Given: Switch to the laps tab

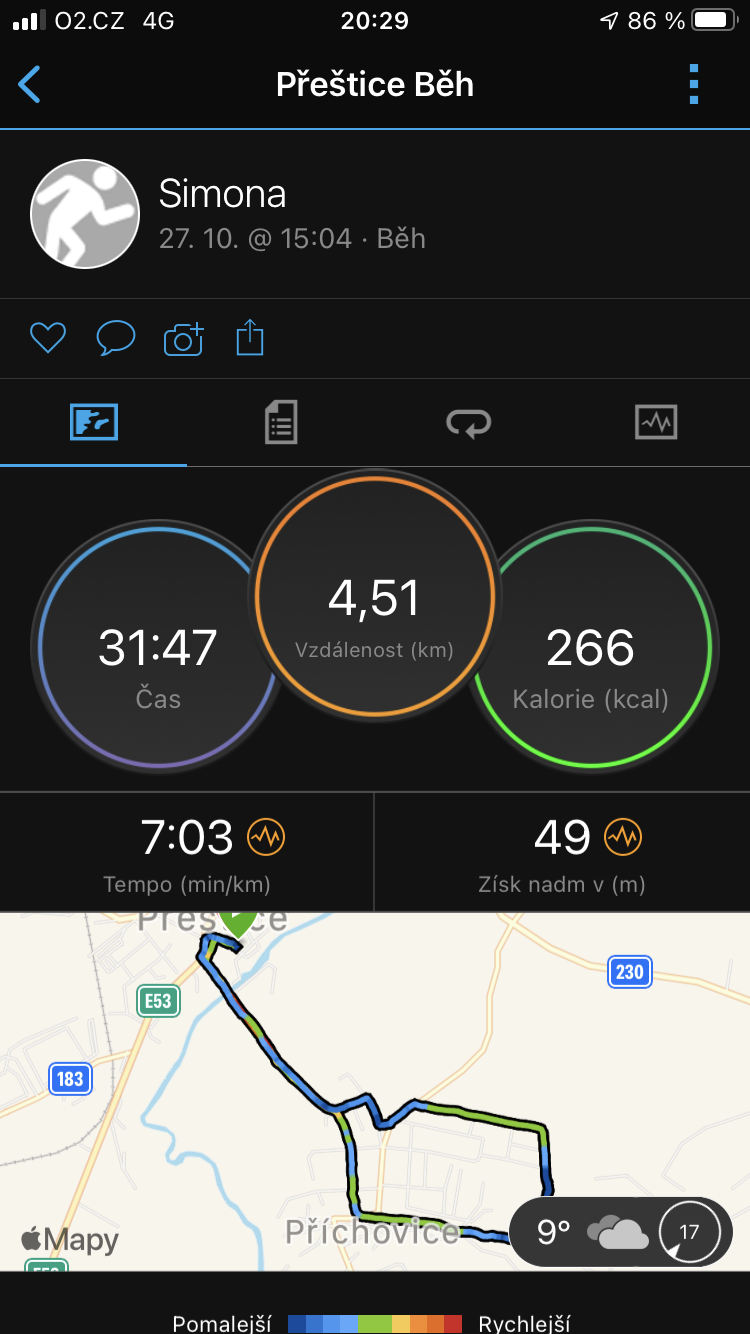Looking at the screenshot, I should 468,422.
